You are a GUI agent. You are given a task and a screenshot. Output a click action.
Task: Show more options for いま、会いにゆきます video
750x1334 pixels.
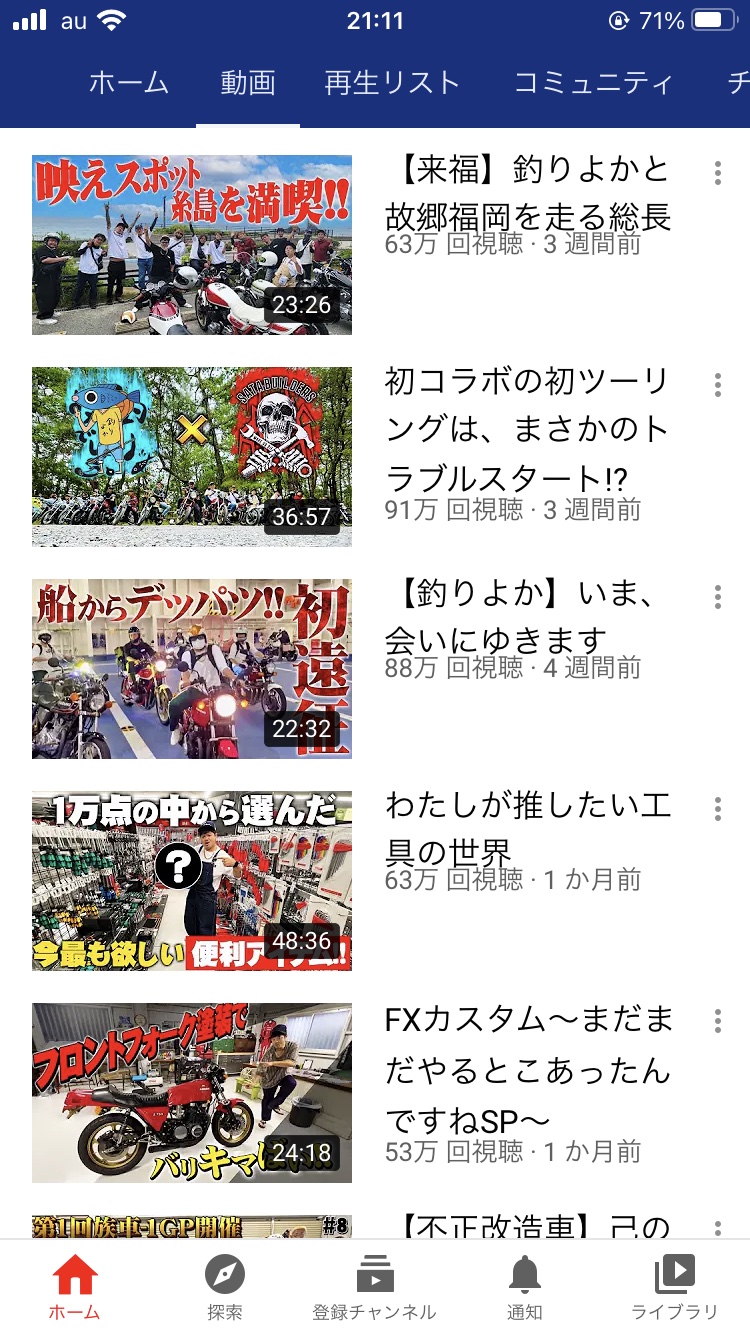tap(717, 597)
